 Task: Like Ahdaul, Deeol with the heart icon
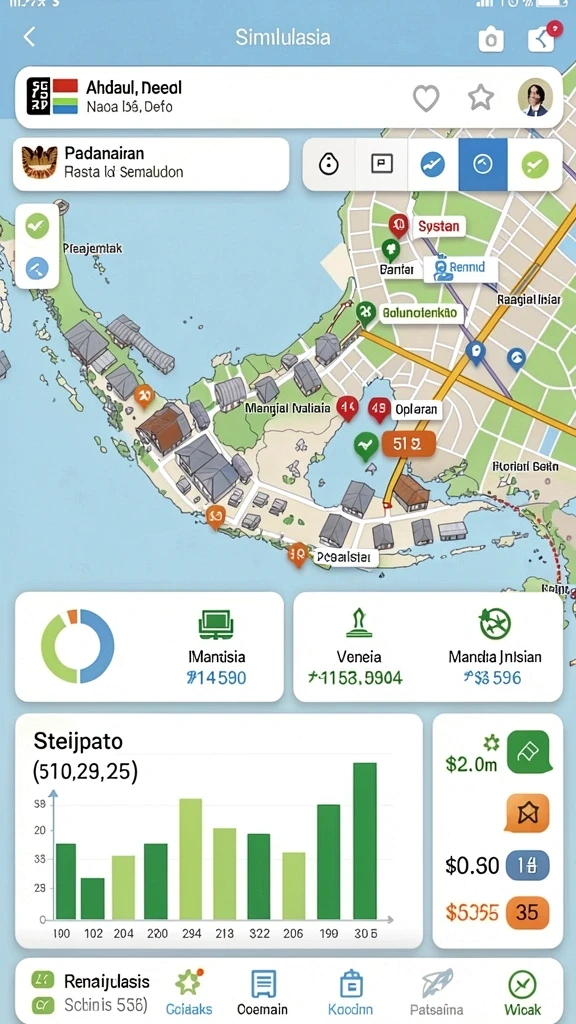(426, 98)
